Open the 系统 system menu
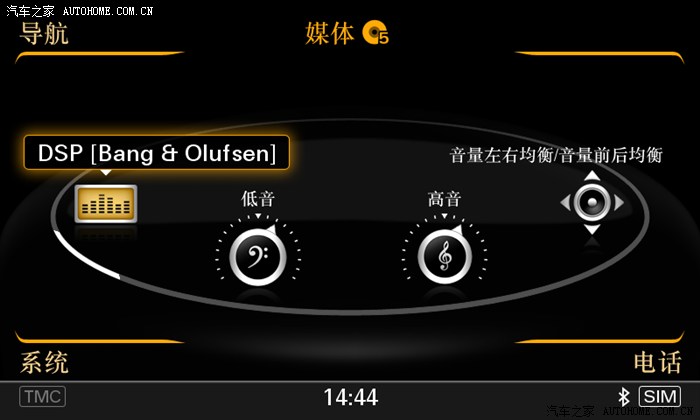Viewport: 700px width, 420px height. [x=44, y=361]
